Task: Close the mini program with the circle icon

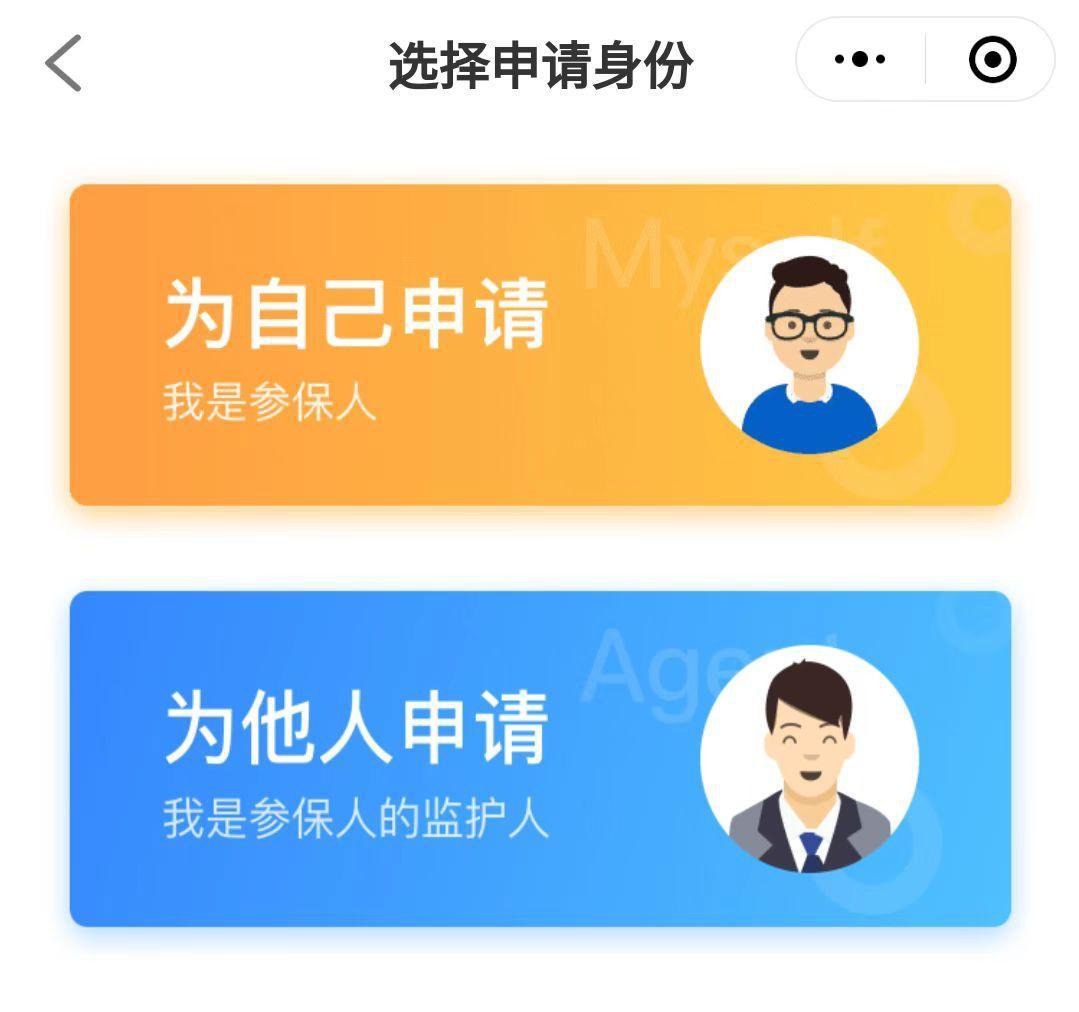Action: tap(992, 60)
